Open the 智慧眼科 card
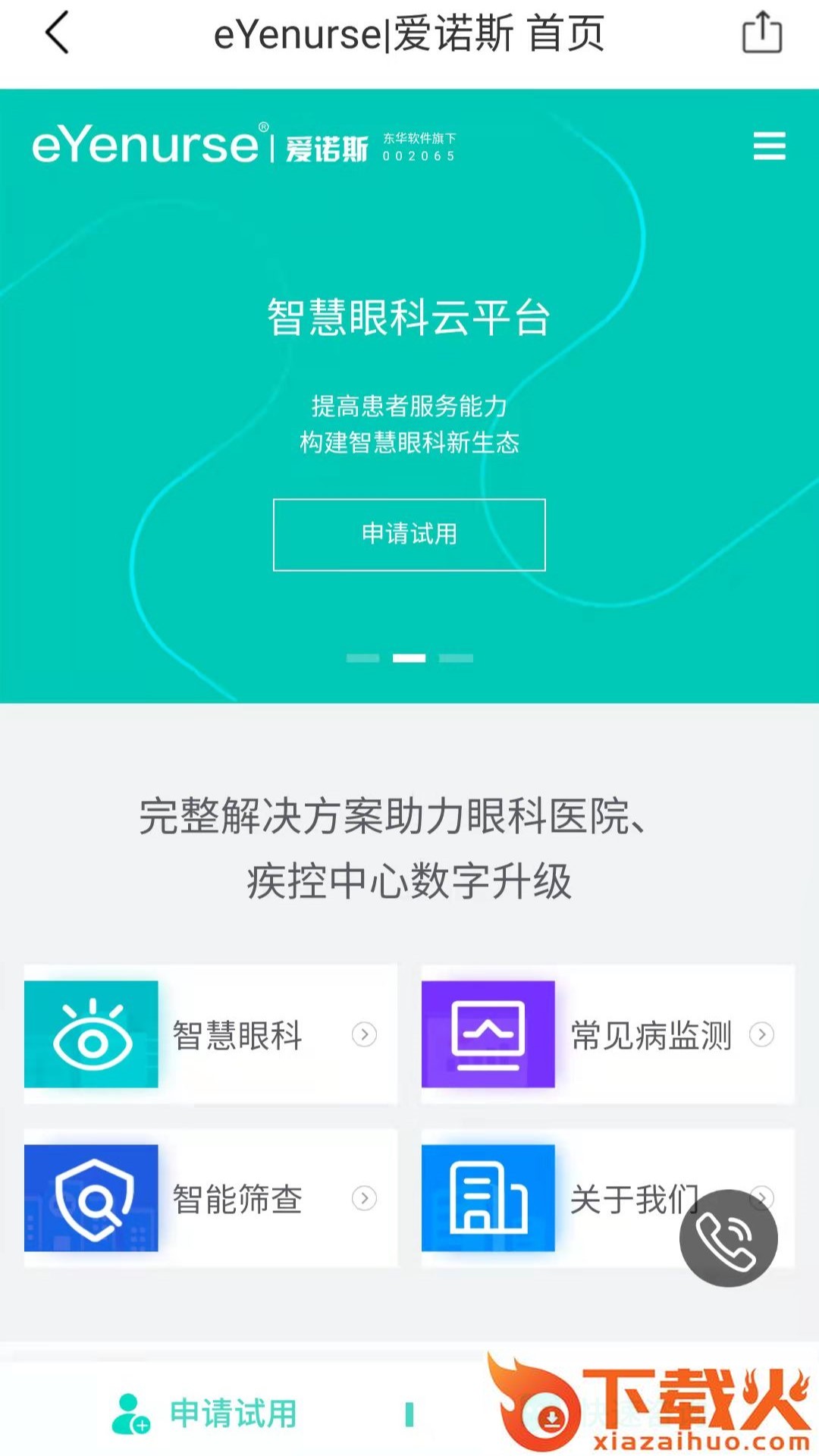Image resolution: width=819 pixels, height=1456 pixels. point(211,1034)
